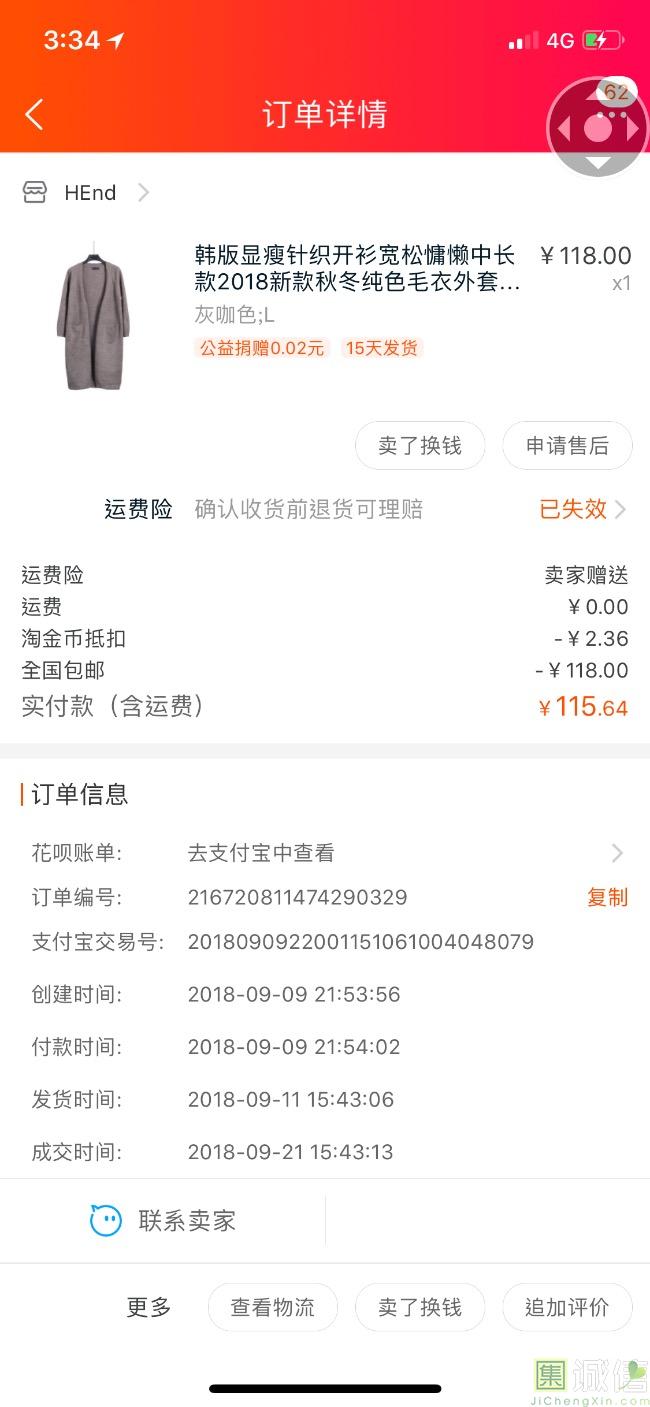View 花呗账单 in Alipay

pos(400,853)
